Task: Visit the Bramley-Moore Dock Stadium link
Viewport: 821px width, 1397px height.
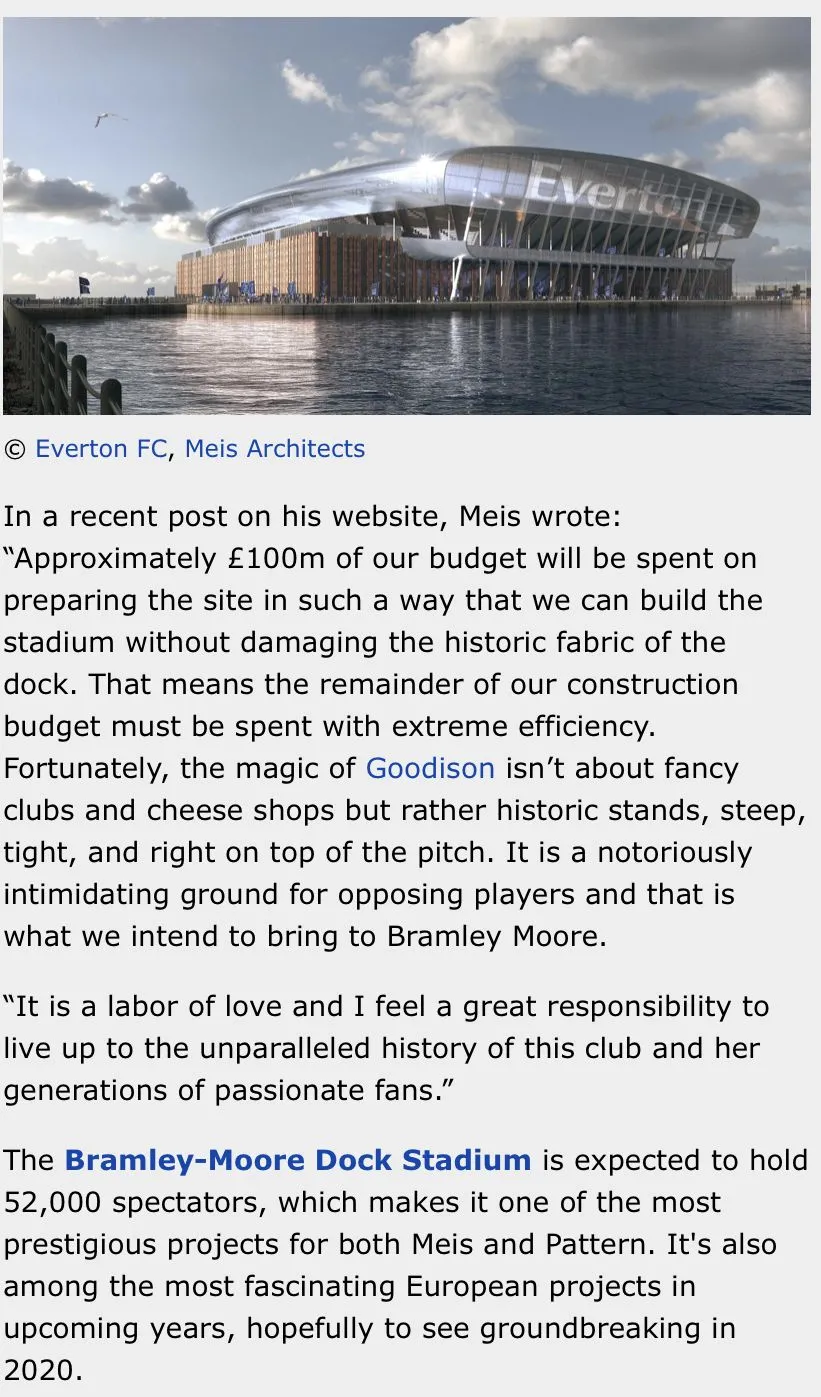Action: click(298, 1160)
